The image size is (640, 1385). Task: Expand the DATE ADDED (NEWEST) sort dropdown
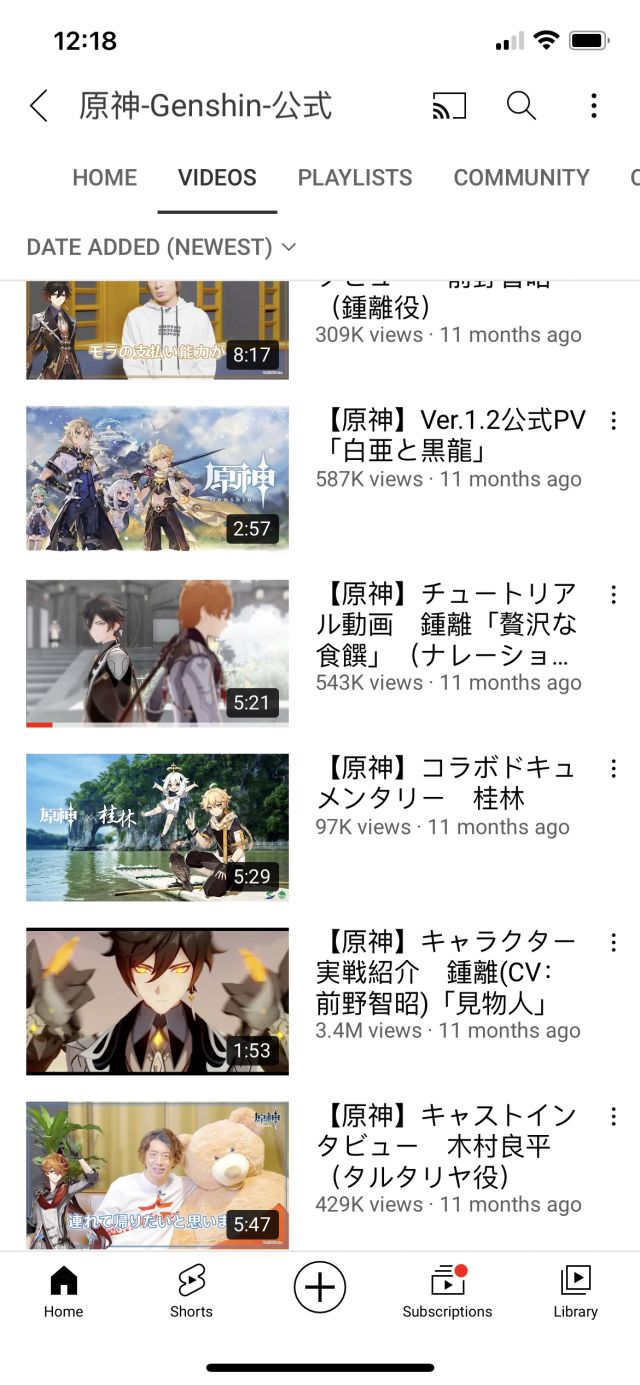[x=161, y=247]
